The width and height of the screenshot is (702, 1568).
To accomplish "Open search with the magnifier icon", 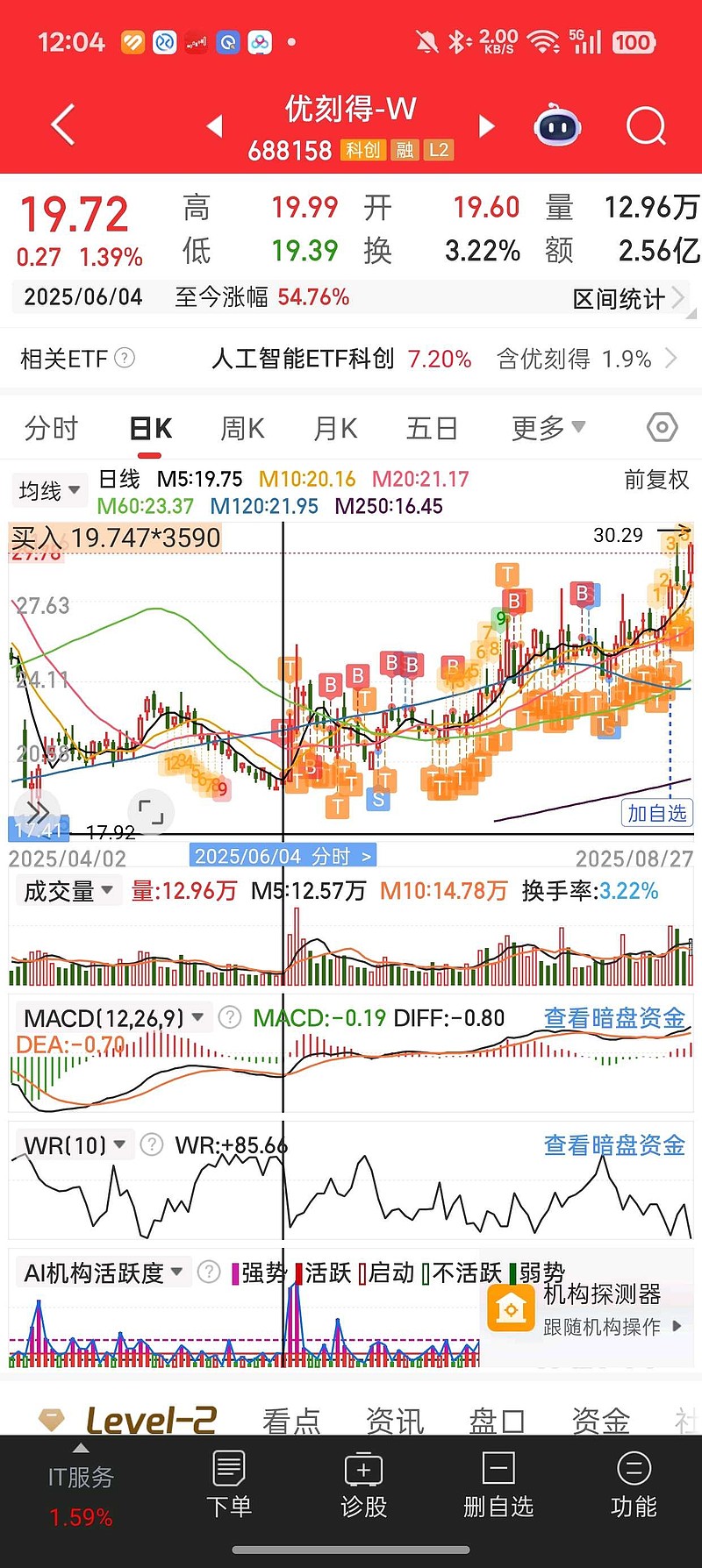I will click(646, 126).
